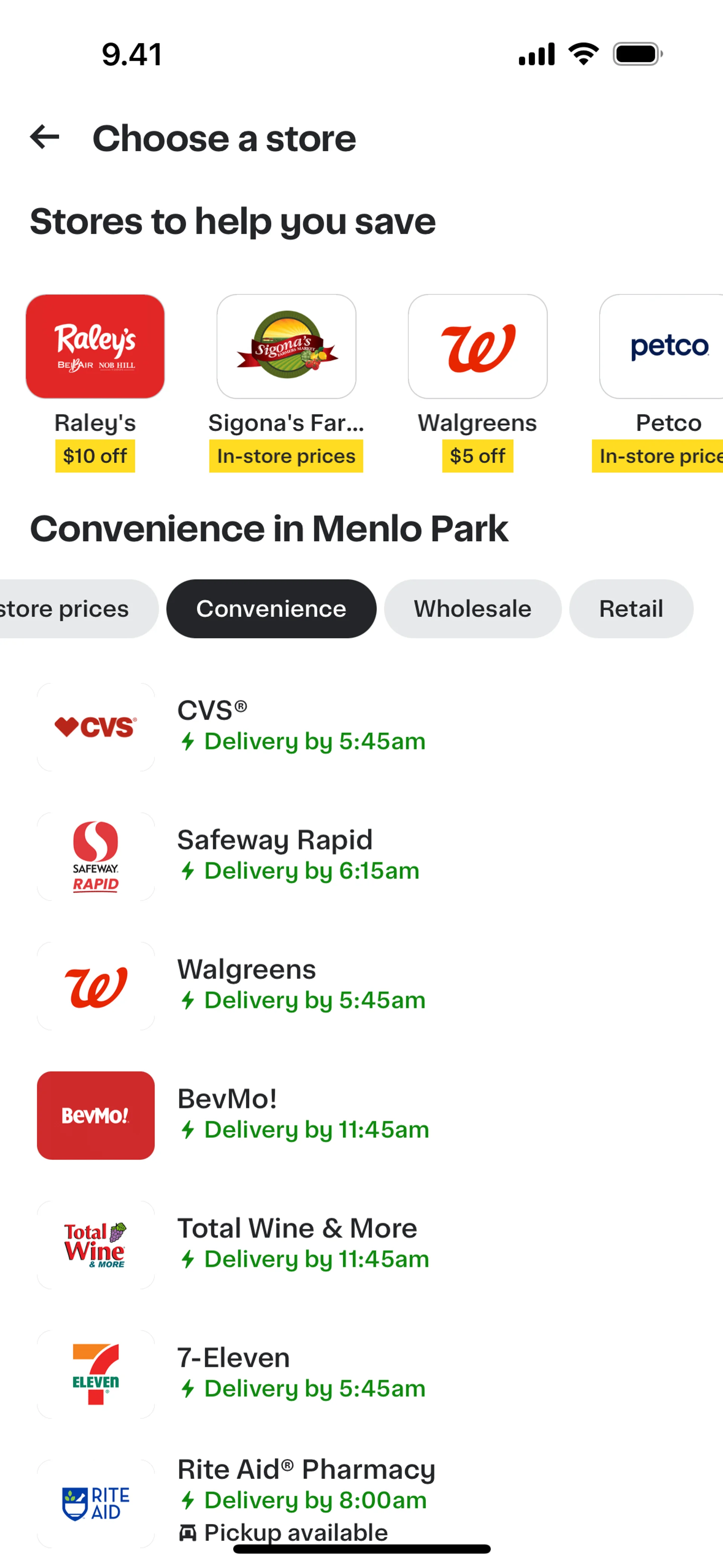723x1568 pixels.
Task: Open 7-Eleven store listing
Action: pos(301,1374)
